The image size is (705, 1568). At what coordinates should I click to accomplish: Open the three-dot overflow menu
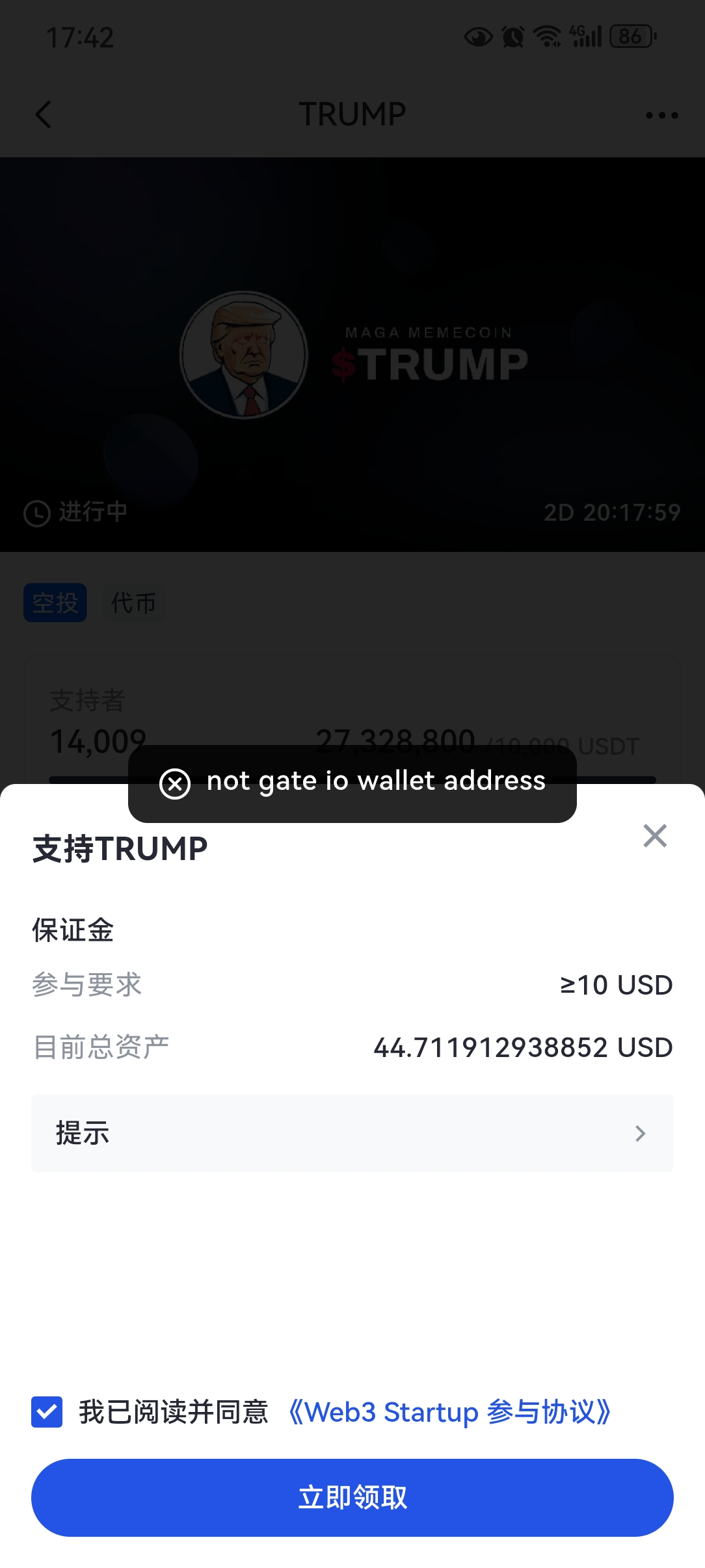(661, 116)
